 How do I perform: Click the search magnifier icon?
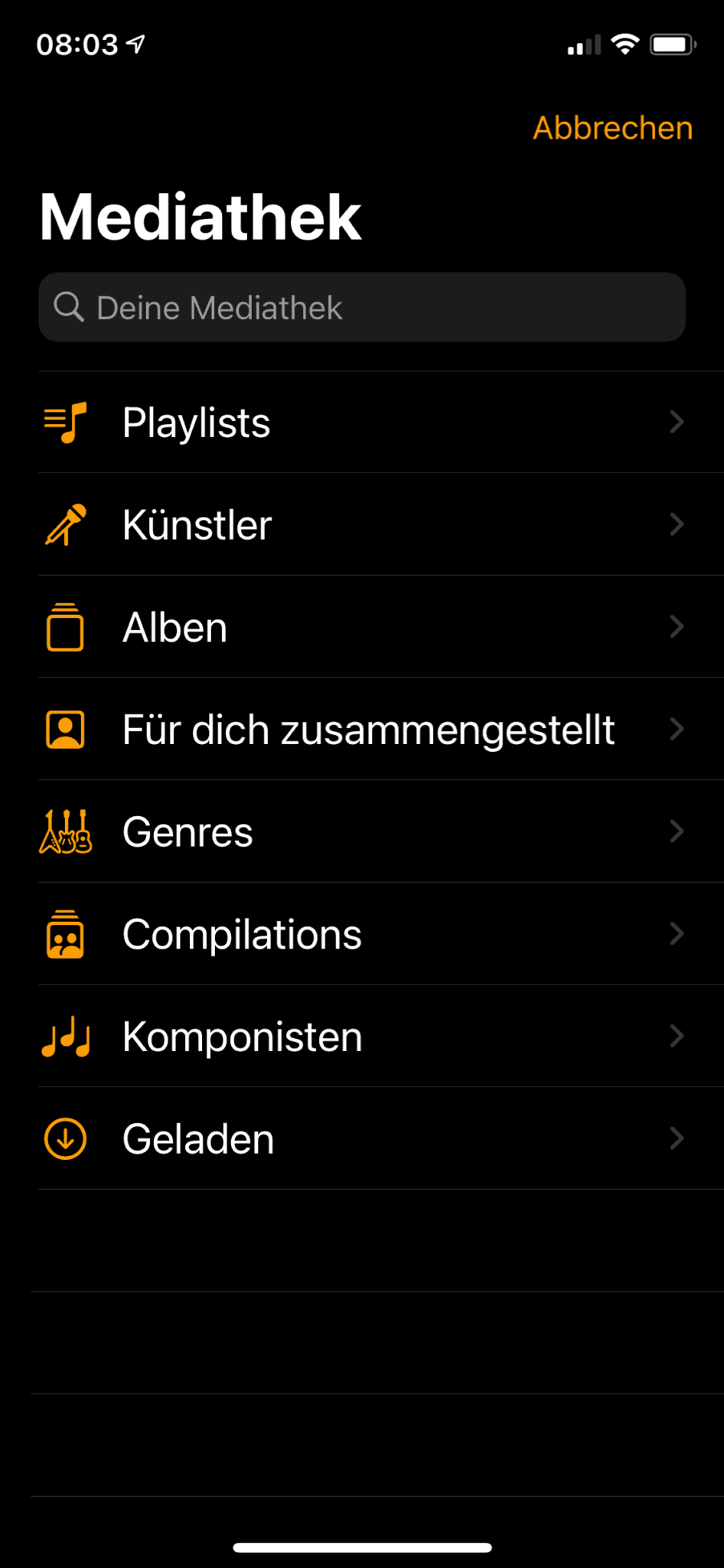click(70, 307)
